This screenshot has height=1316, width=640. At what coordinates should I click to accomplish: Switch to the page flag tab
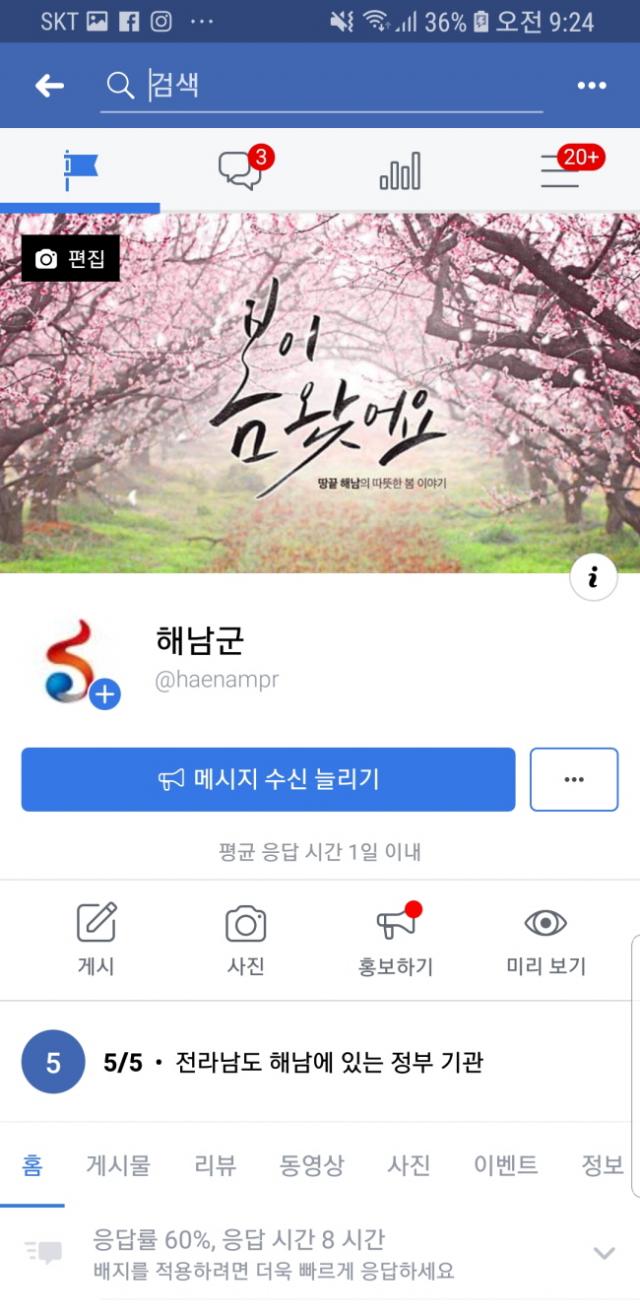coord(79,171)
